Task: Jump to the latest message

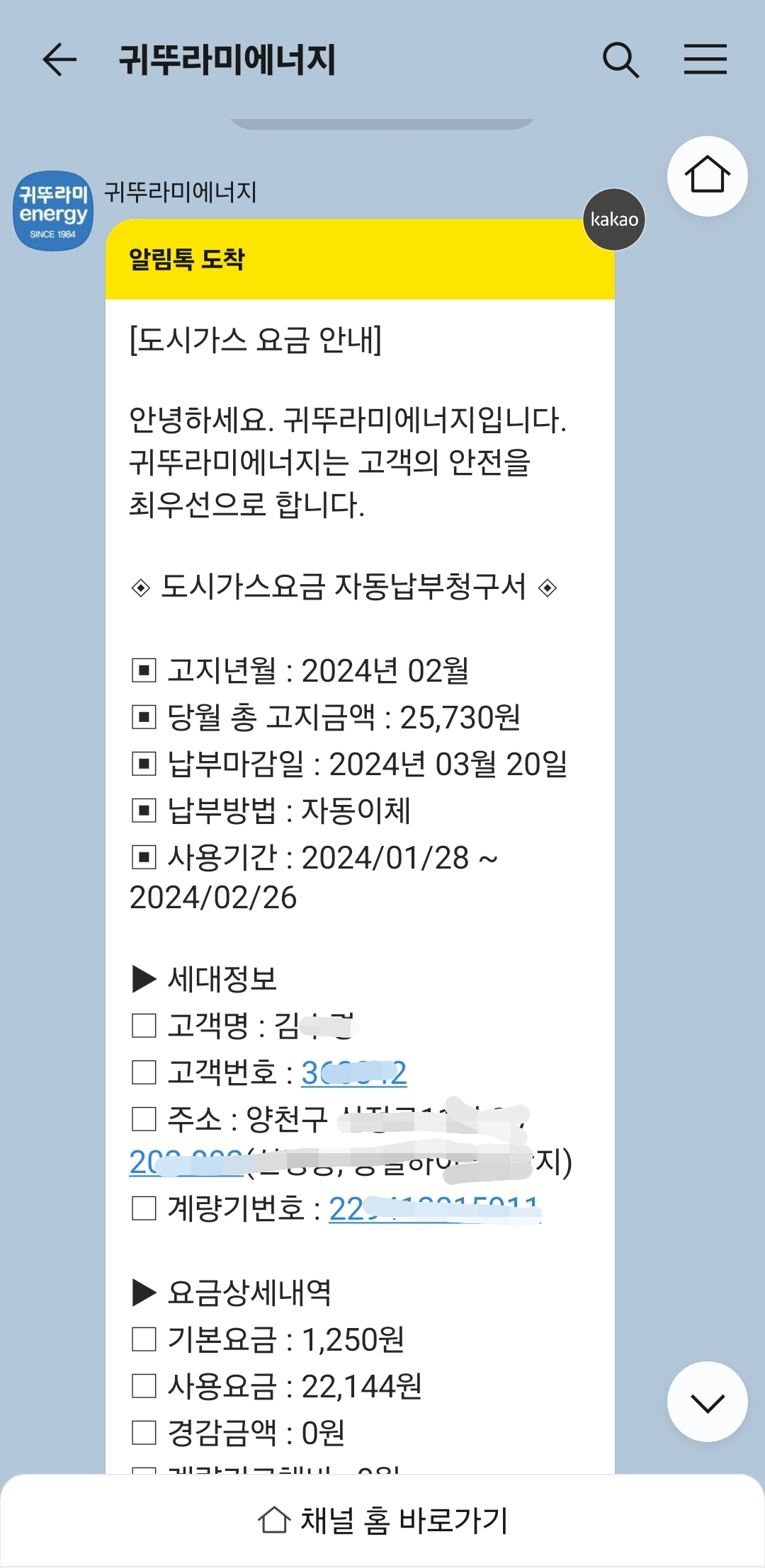Action: pyautogui.click(x=707, y=1402)
